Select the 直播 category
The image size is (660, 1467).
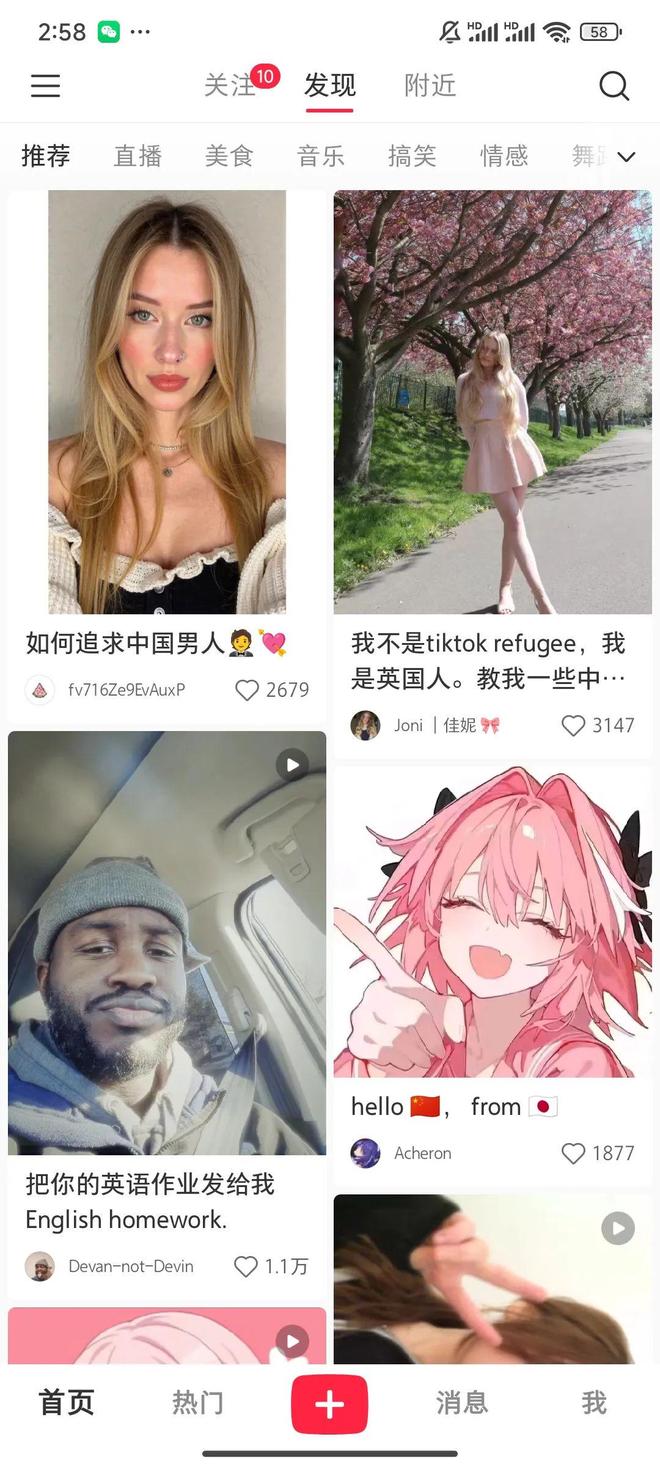pyautogui.click(x=138, y=156)
